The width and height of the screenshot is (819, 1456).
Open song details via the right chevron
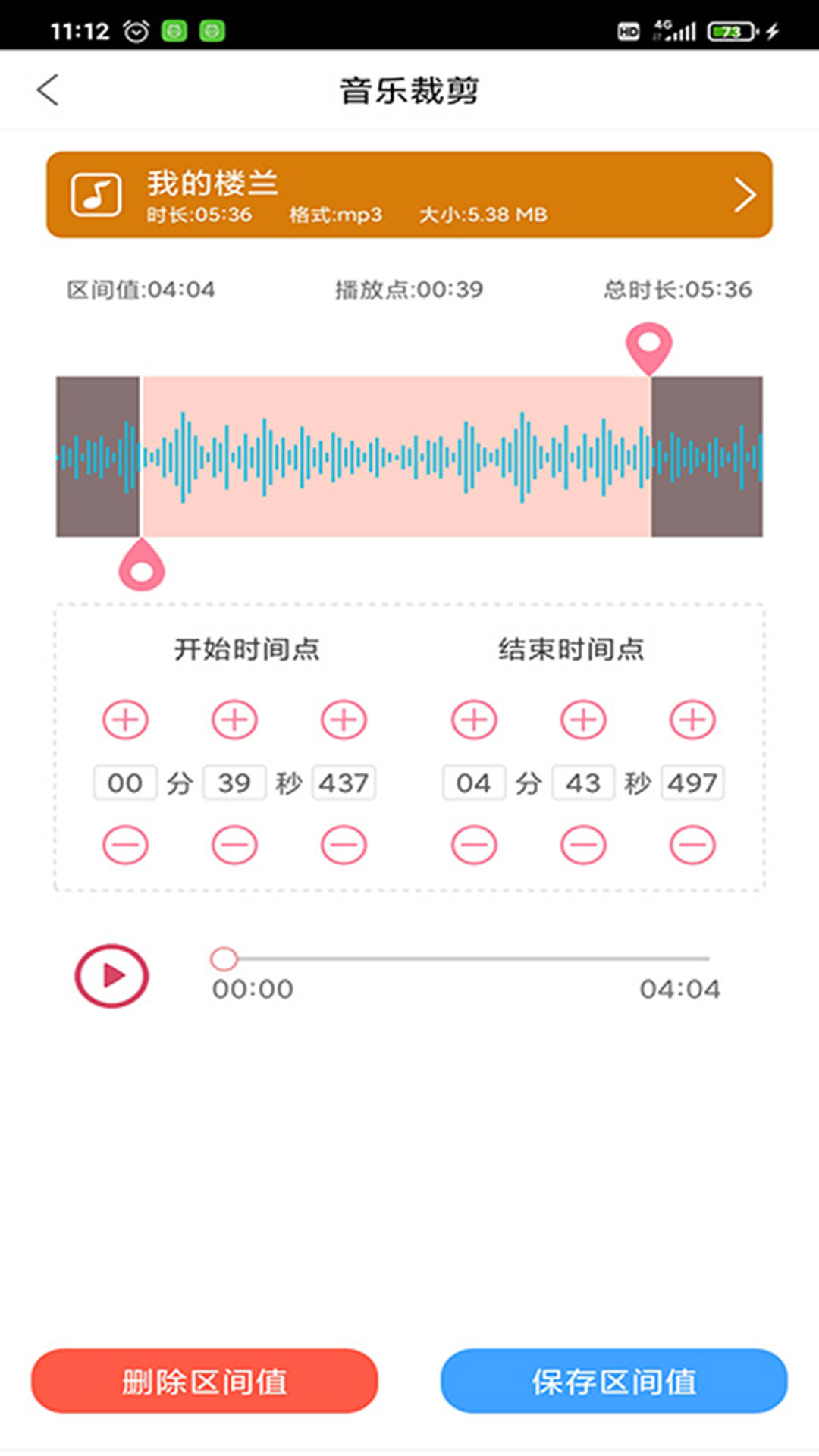(744, 195)
